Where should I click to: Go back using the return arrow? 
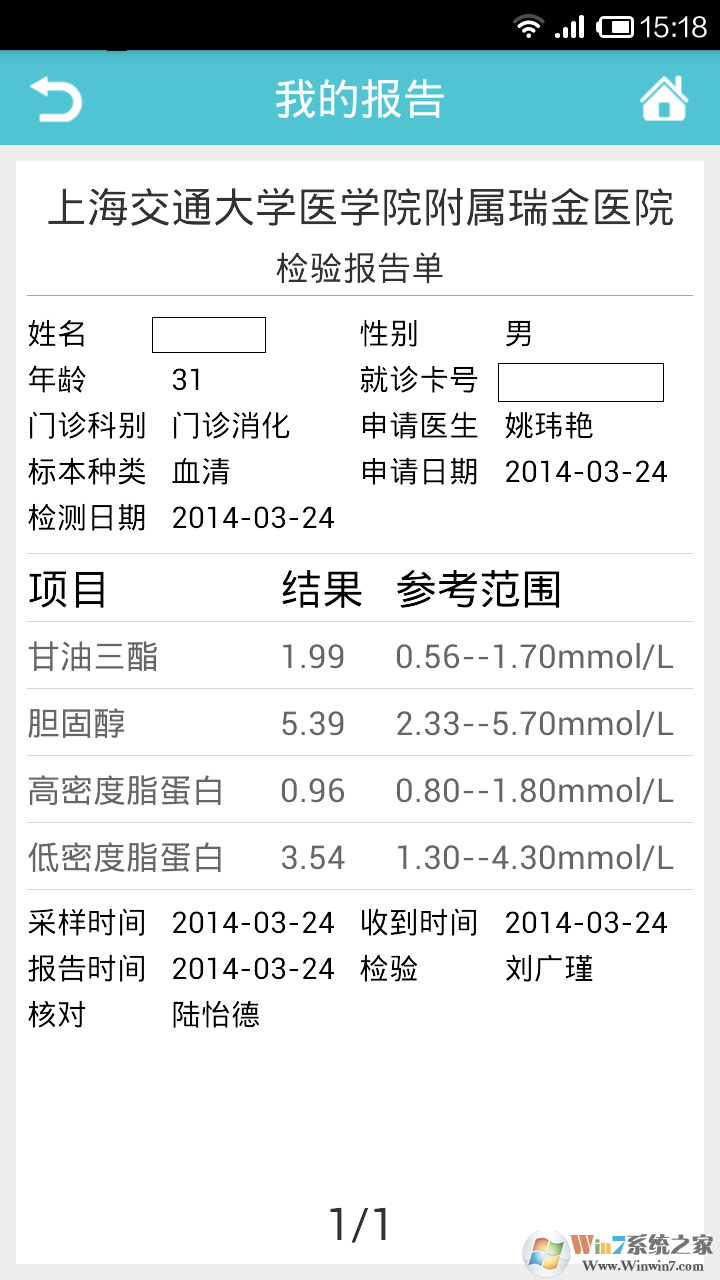point(55,99)
